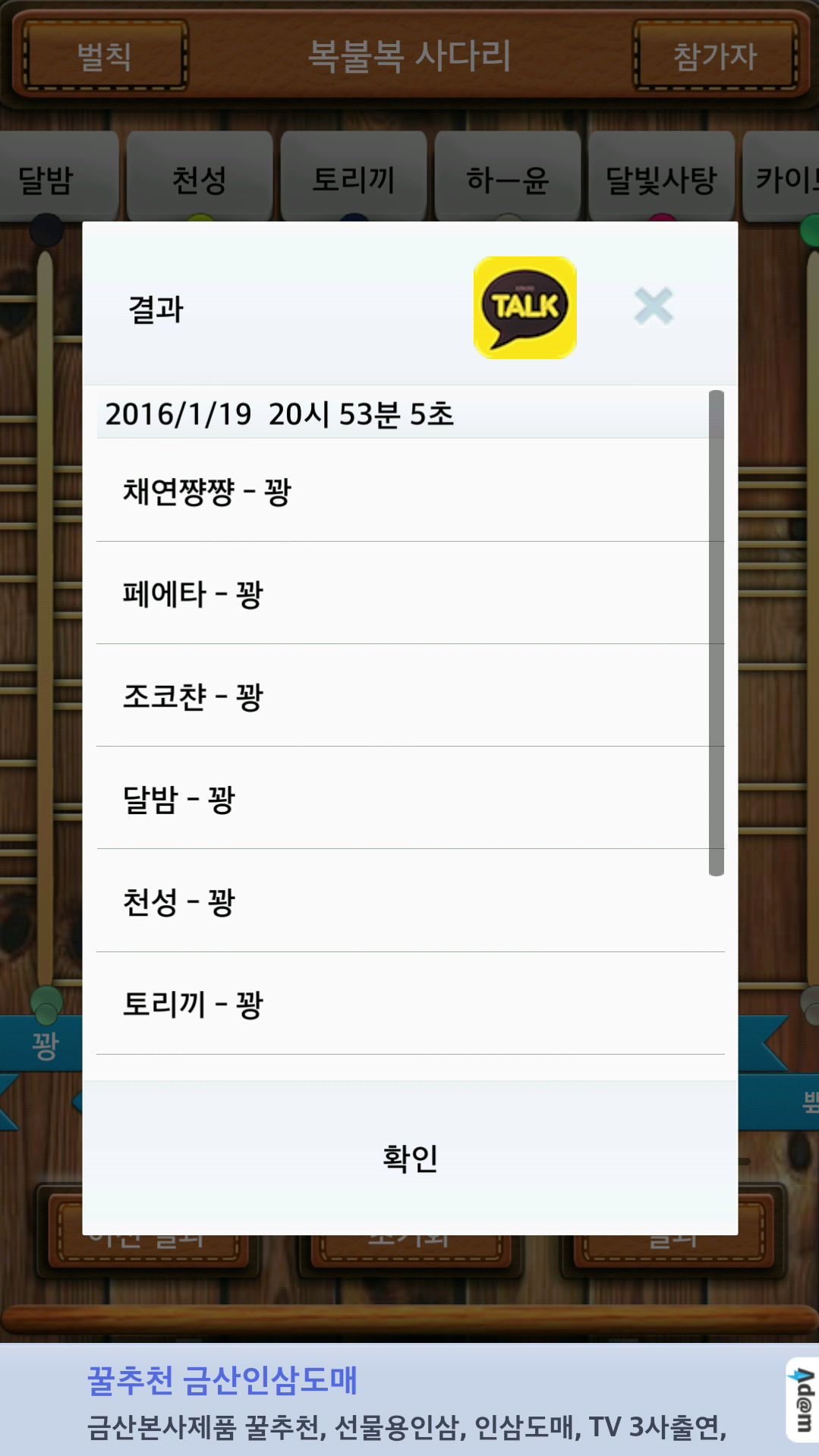The image size is (819, 1456).
Task: Confirm with the 확인 button
Action: tap(410, 1158)
